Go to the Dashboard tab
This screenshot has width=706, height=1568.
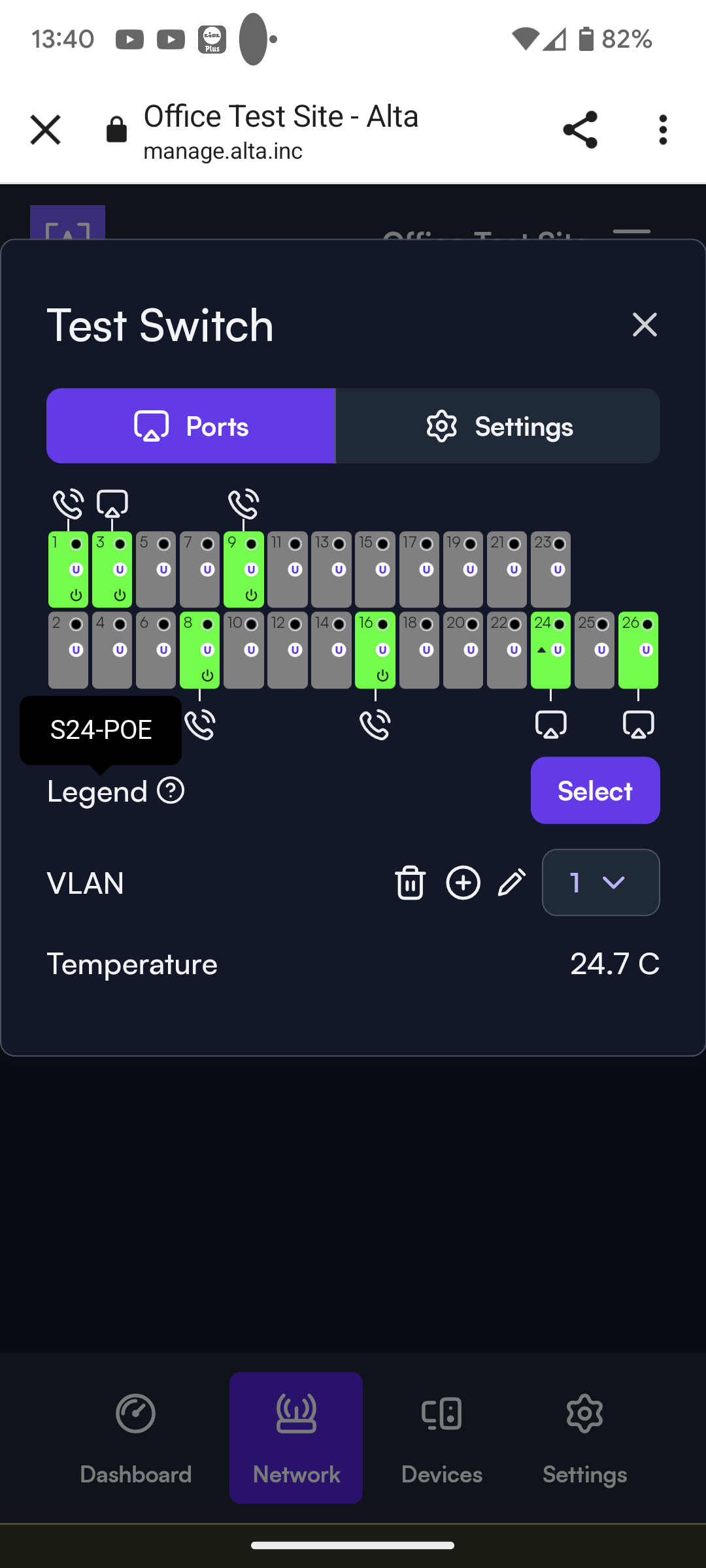coord(136,1438)
